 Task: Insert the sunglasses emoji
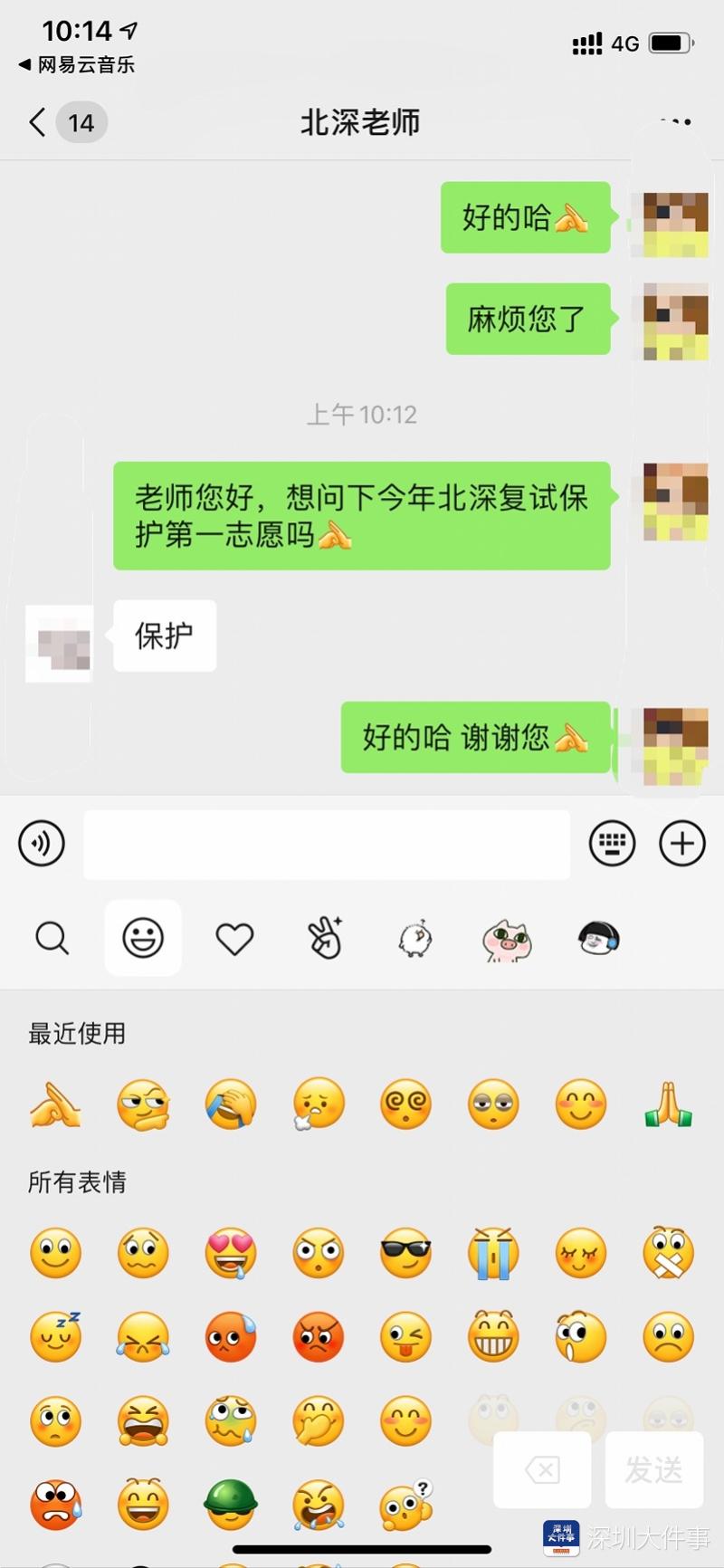(x=405, y=1254)
